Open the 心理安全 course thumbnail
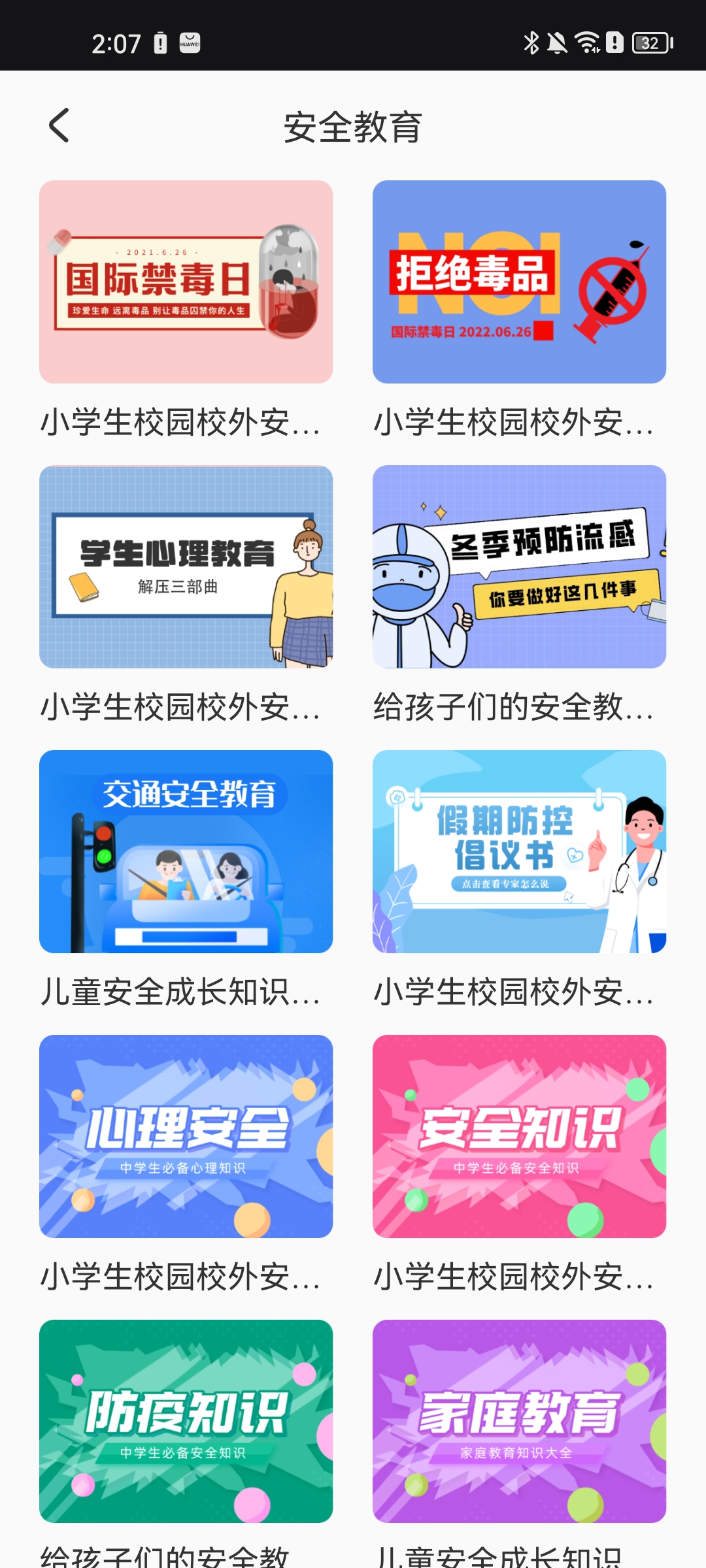This screenshot has height=1568, width=706. 186,1135
